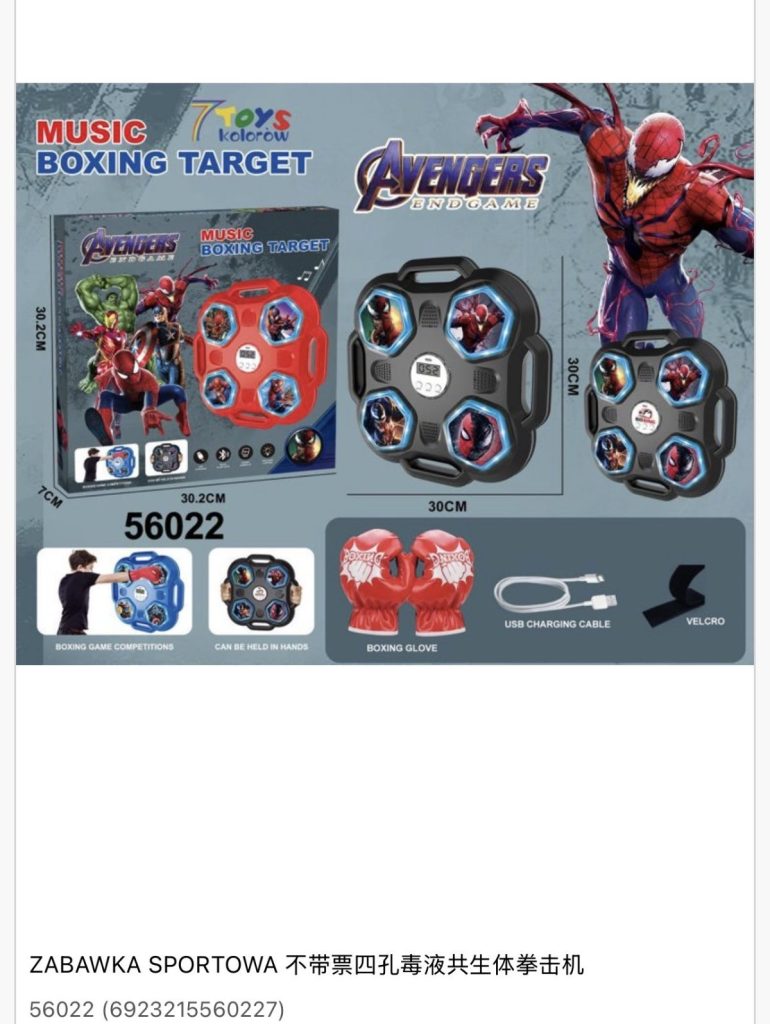Viewport: 770px width, 1024px height.
Task: Open the Music Boxing Target 56022 product image
Action: point(385,373)
